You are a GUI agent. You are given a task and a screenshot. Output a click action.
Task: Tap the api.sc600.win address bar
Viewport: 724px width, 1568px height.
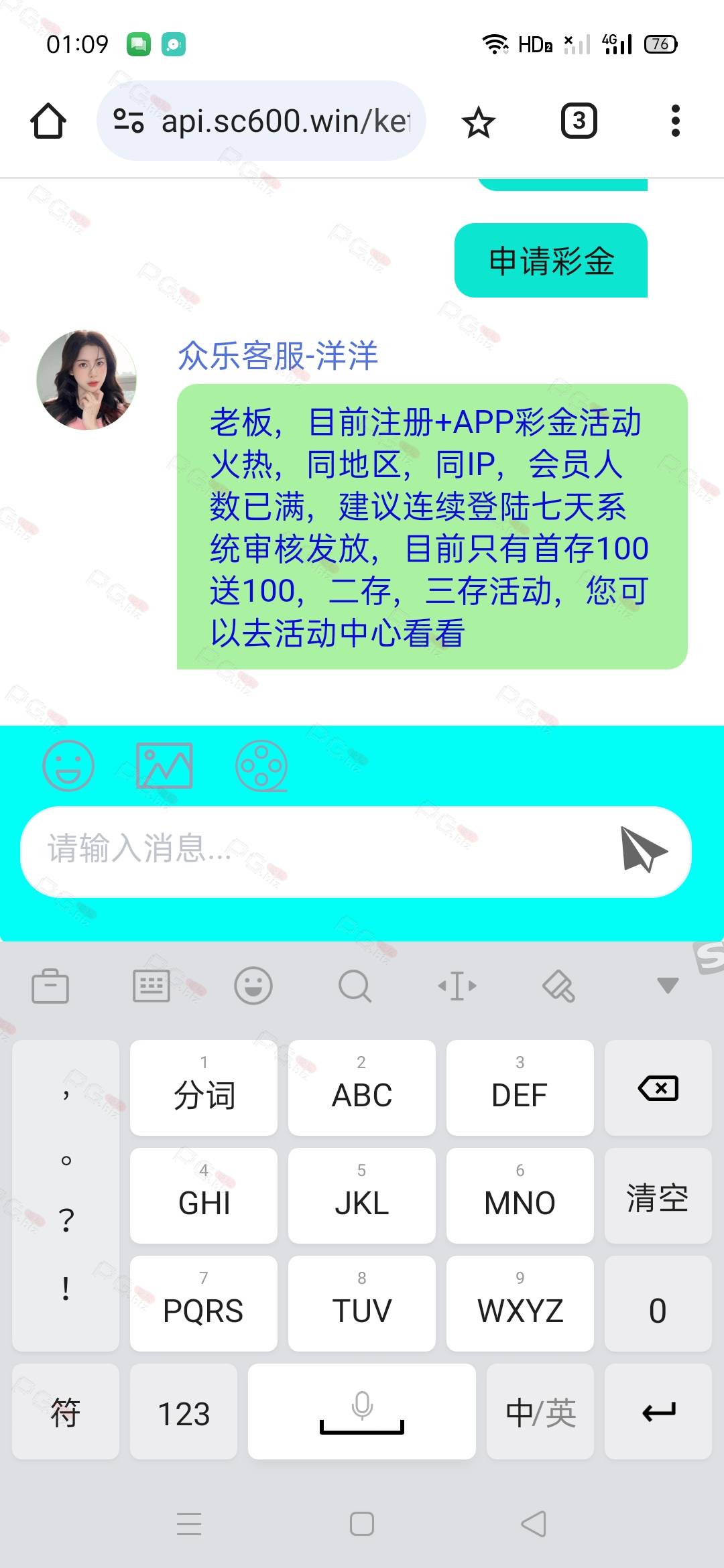click(x=261, y=121)
